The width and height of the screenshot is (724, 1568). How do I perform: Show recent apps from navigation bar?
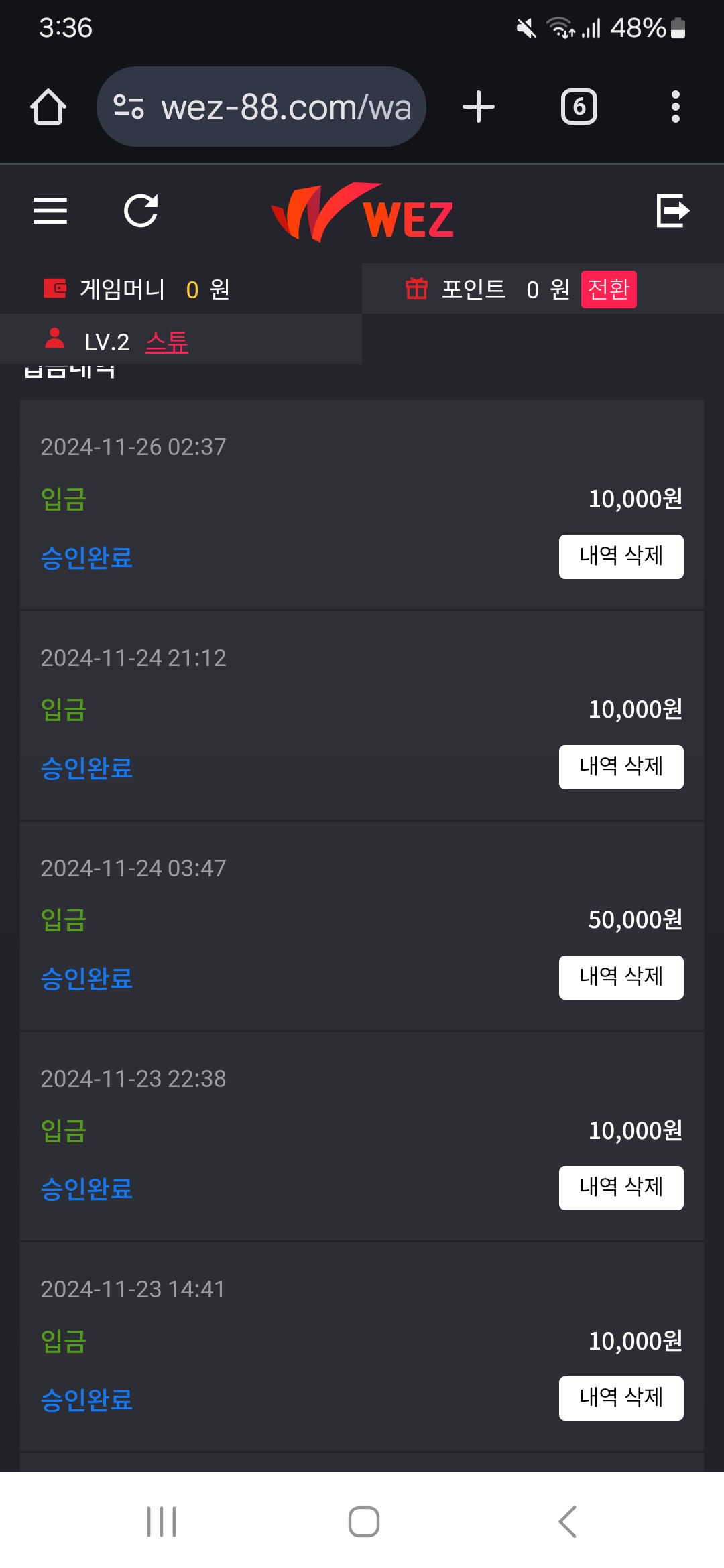[x=162, y=1521]
